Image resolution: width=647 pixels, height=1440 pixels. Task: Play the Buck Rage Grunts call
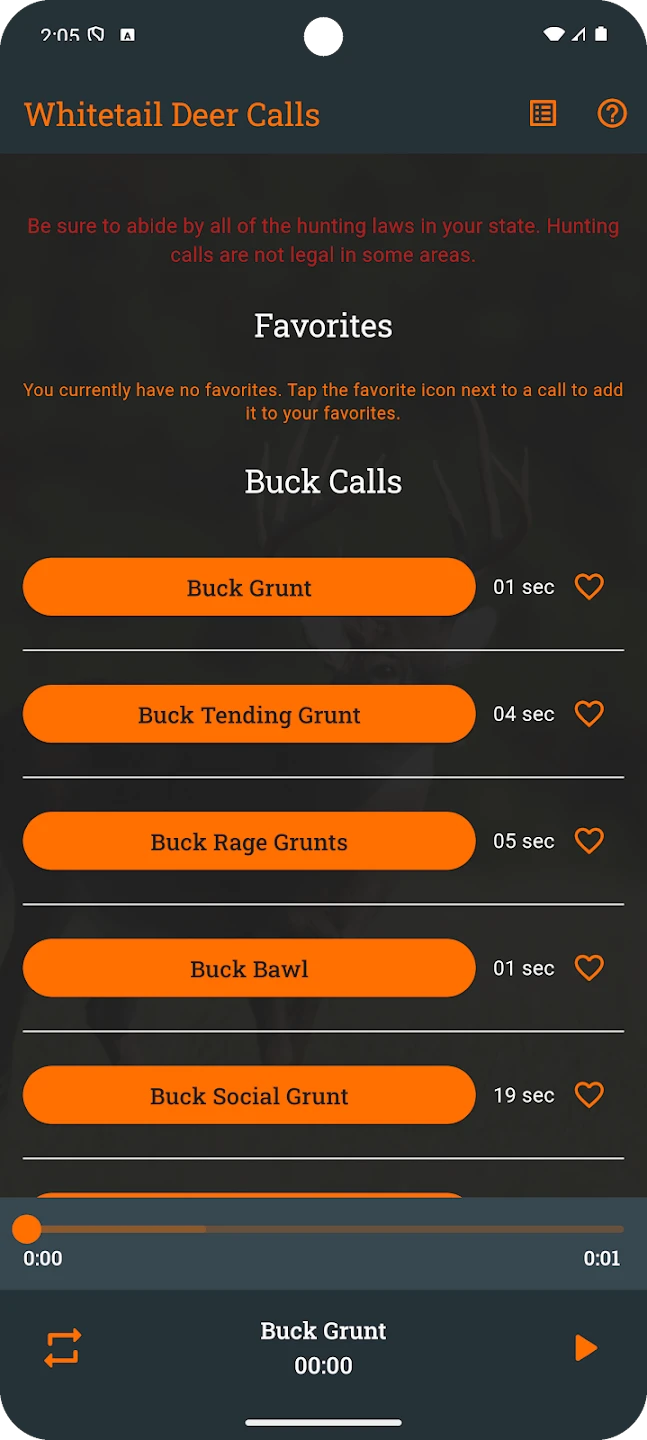(x=249, y=841)
